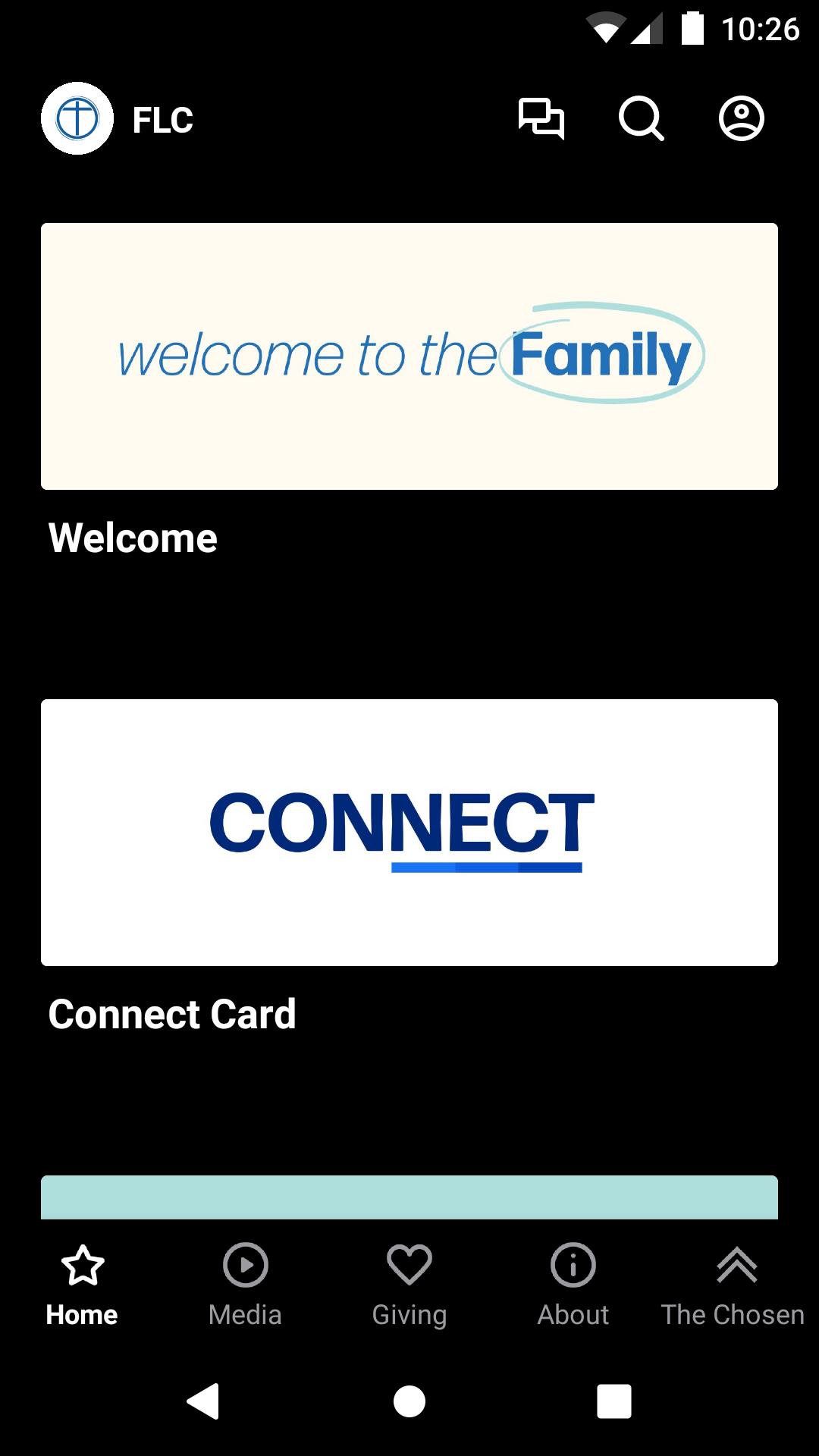Tap the FLC church logo
Image resolution: width=819 pixels, height=1456 pixels.
coord(77,119)
